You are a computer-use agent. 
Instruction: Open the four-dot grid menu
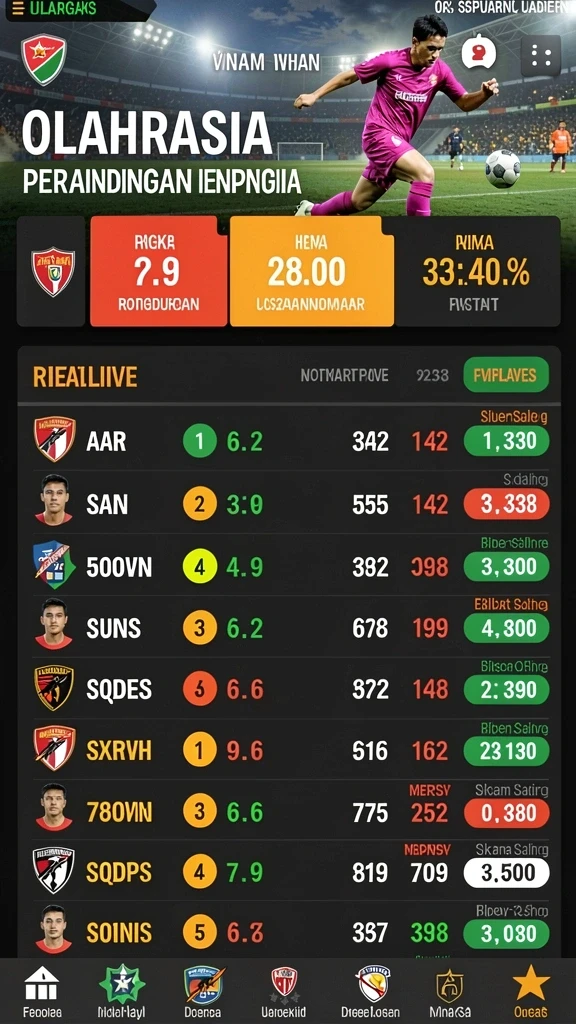tap(541, 56)
